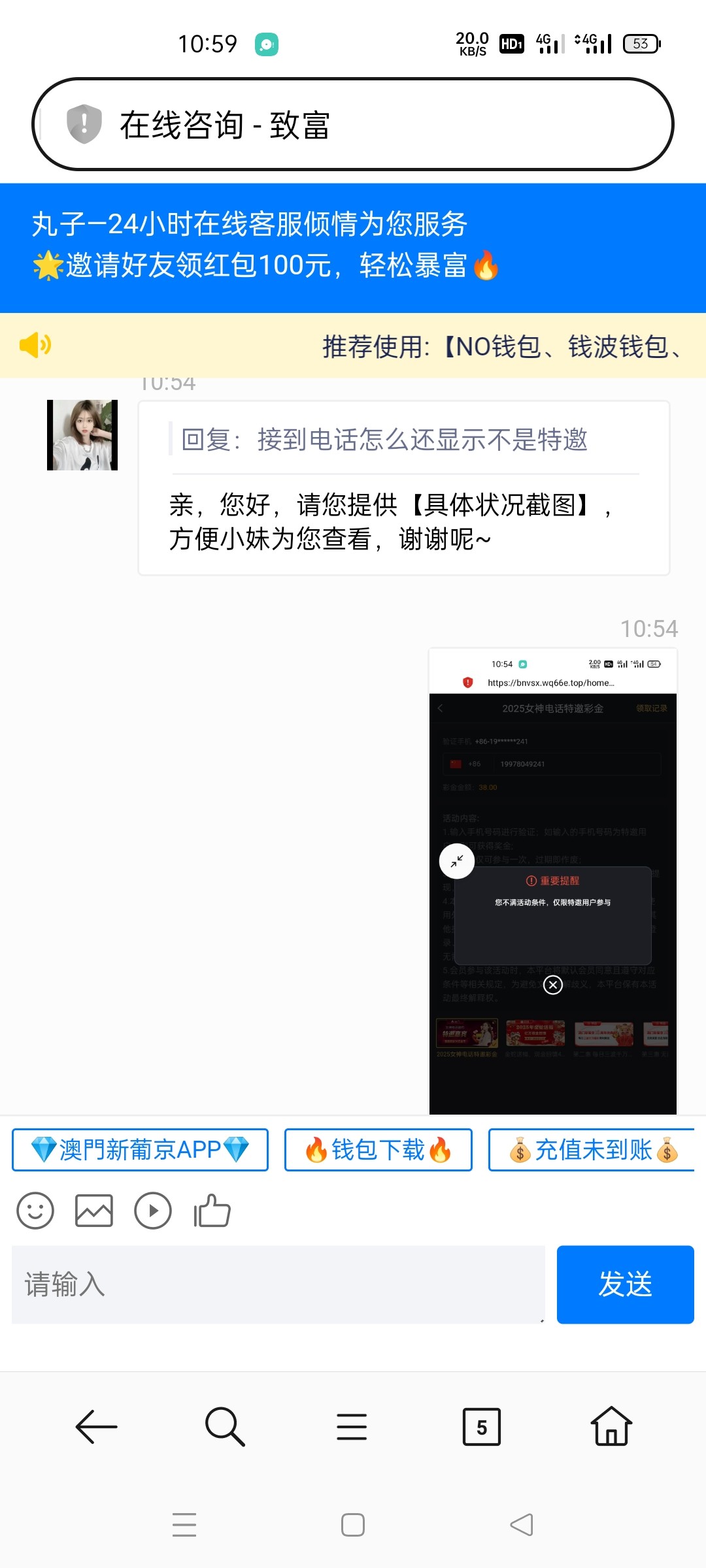This screenshot has height=1568, width=706.
Task: Send the message with 发送 button
Action: (x=625, y=1284)
